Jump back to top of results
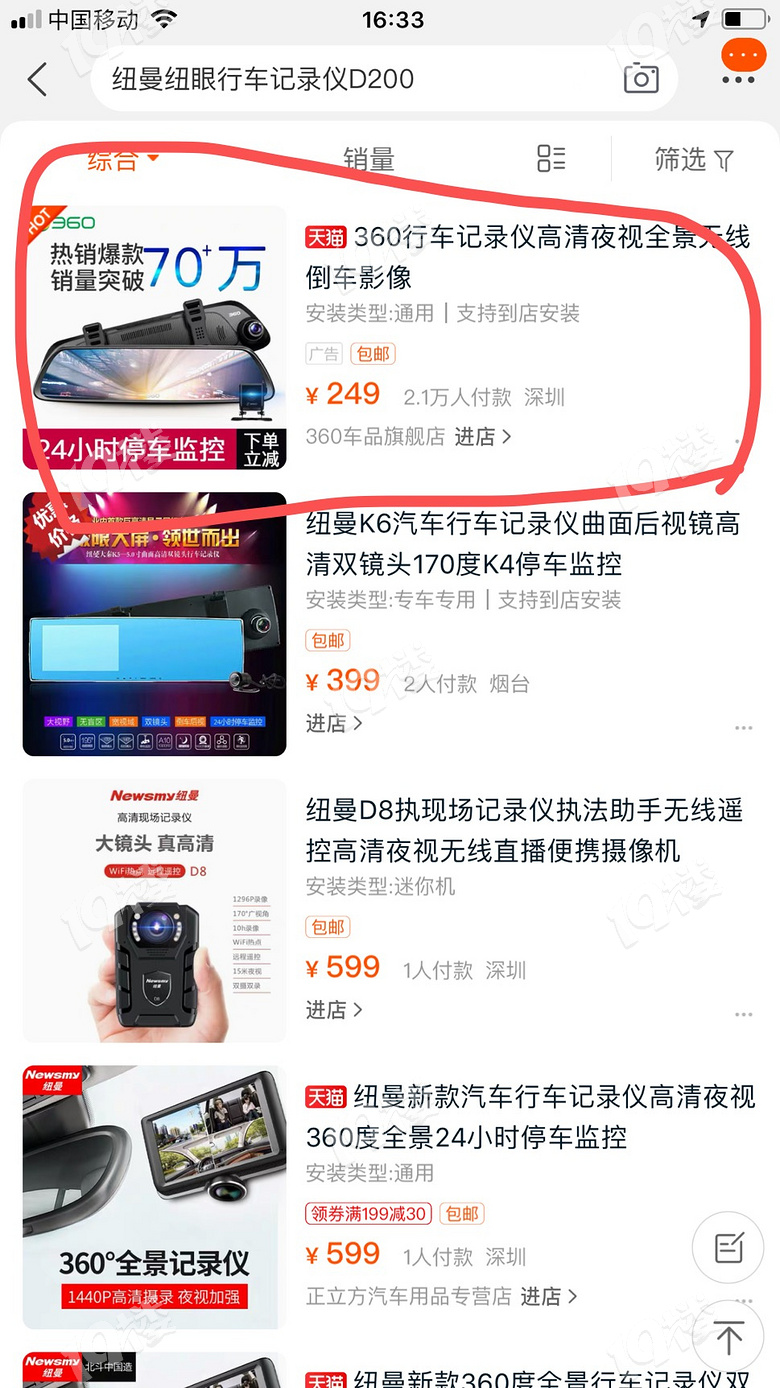The image size is (780, 1388). coord(728,1337)
